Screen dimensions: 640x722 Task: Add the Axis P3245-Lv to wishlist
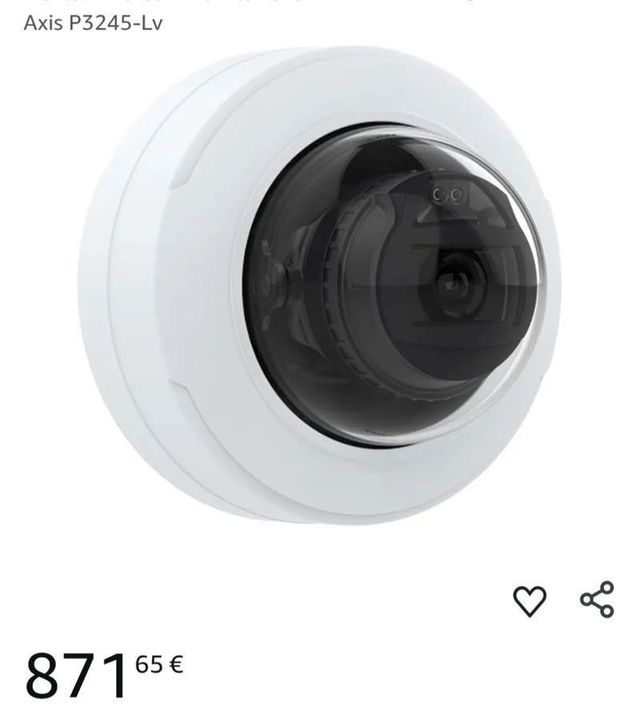[x=529, y=601]
